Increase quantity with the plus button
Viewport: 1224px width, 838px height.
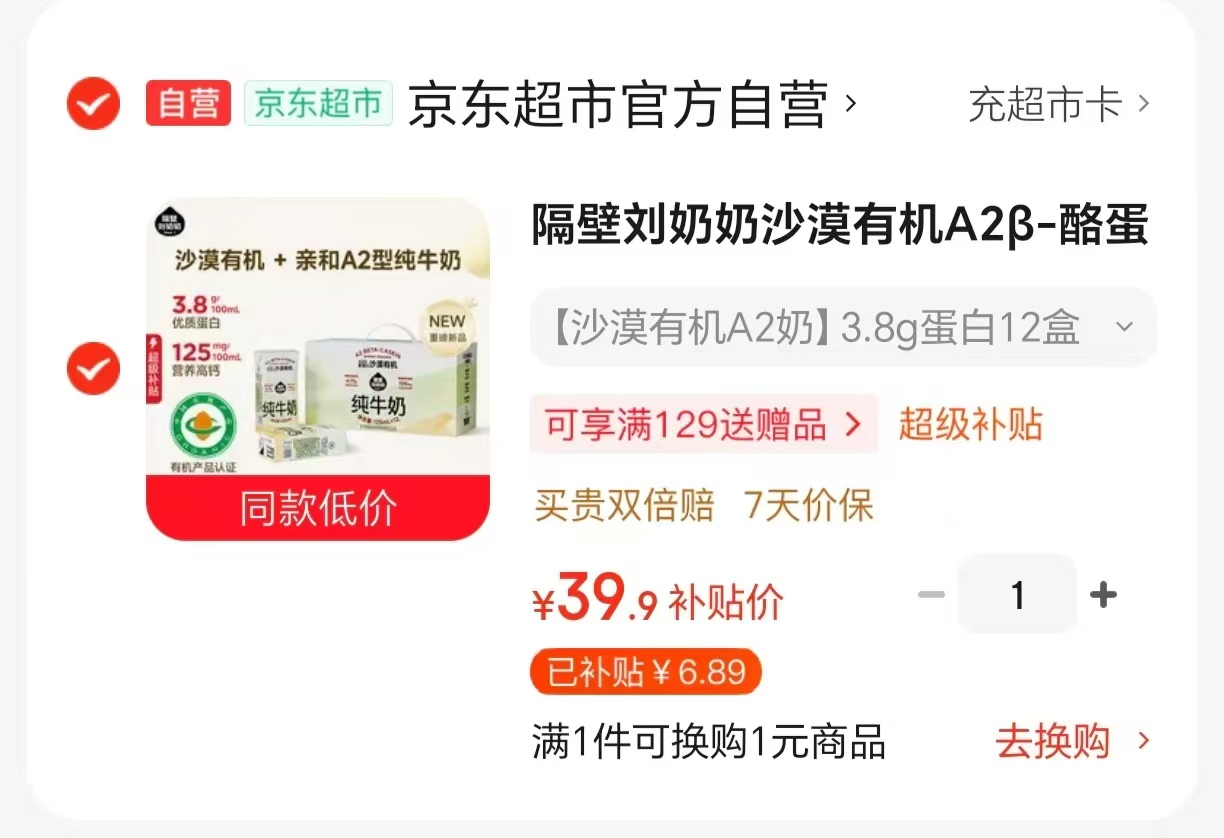coord(1103,595)
